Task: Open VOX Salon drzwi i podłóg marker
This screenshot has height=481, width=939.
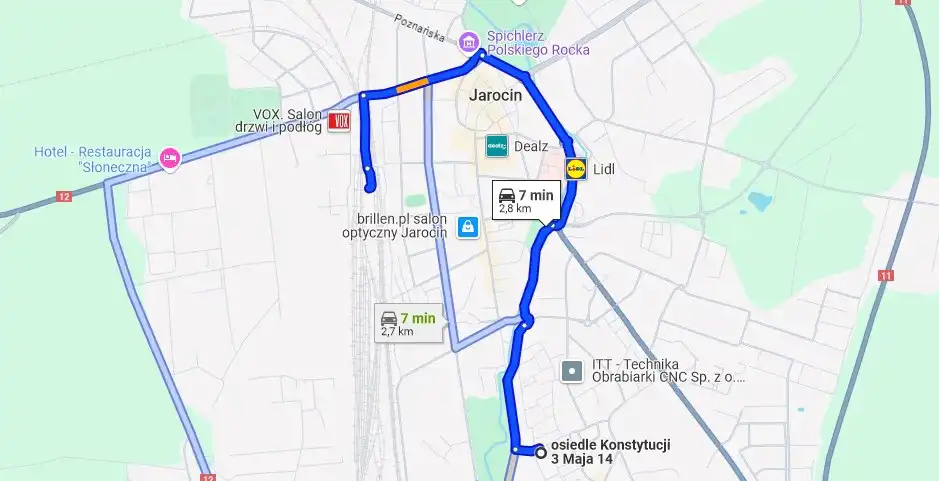Action: (341, 122)
